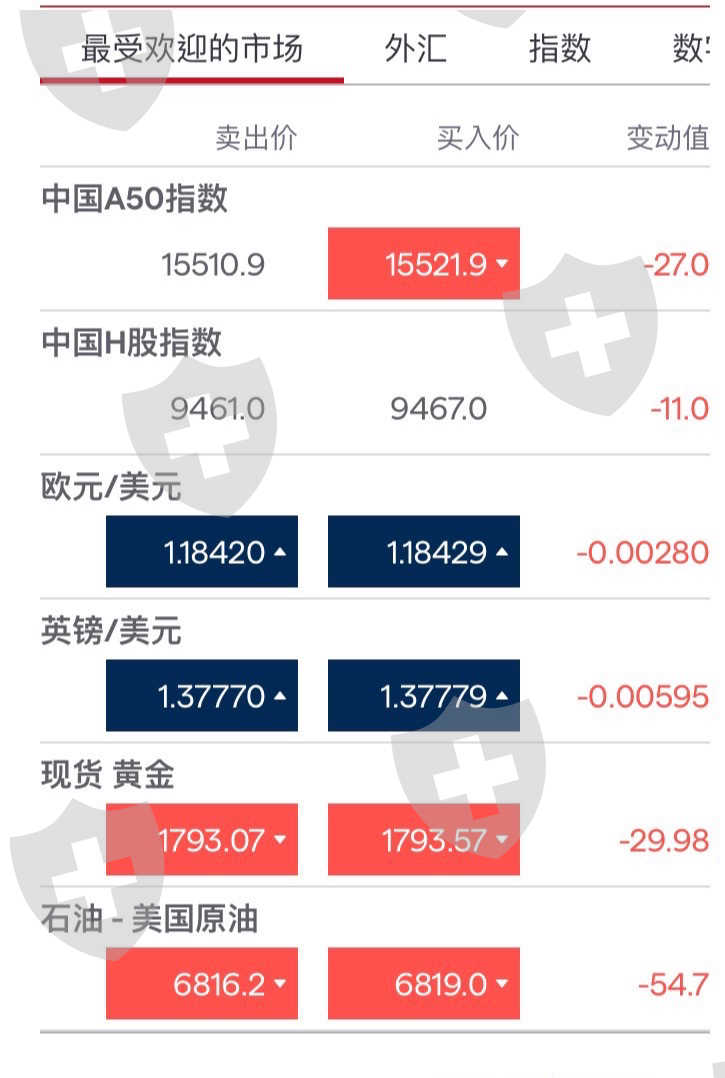Tap the 现货黄金 sell price 1793.07
This screenshot has width=725, height=1078.
[x=202, y=839]
